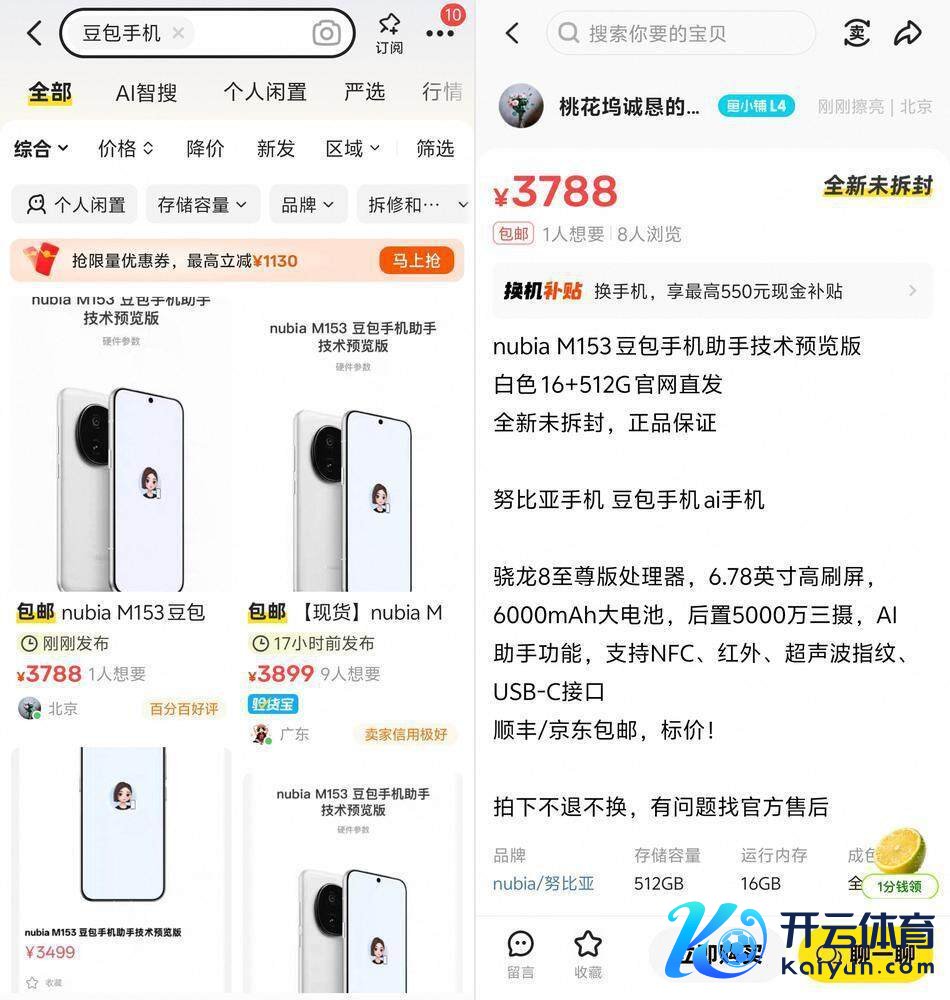Sort by 新发 listings
The height and width of the screenshot is (1000, 950).
[x=275, y=149]
